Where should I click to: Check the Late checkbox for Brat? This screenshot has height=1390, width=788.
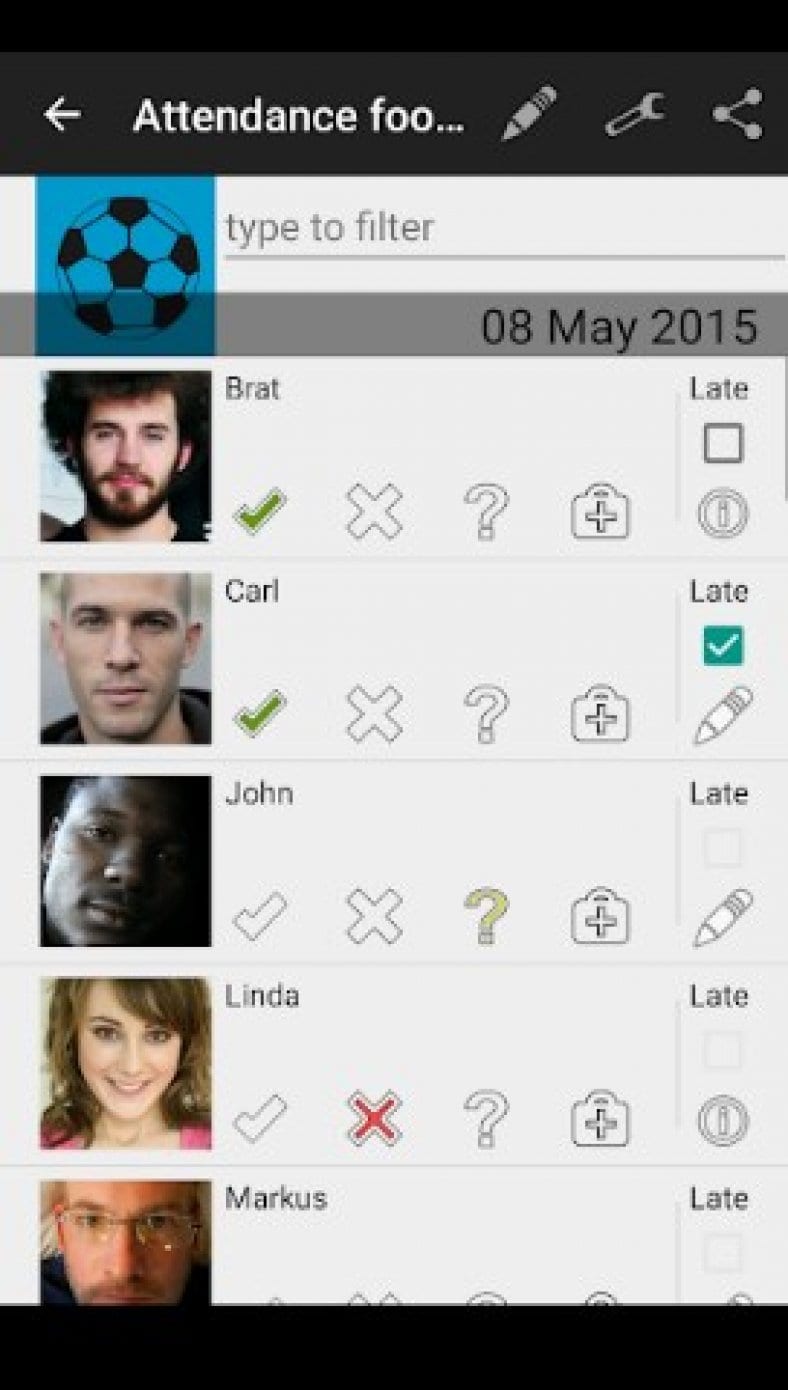[722, 443]
